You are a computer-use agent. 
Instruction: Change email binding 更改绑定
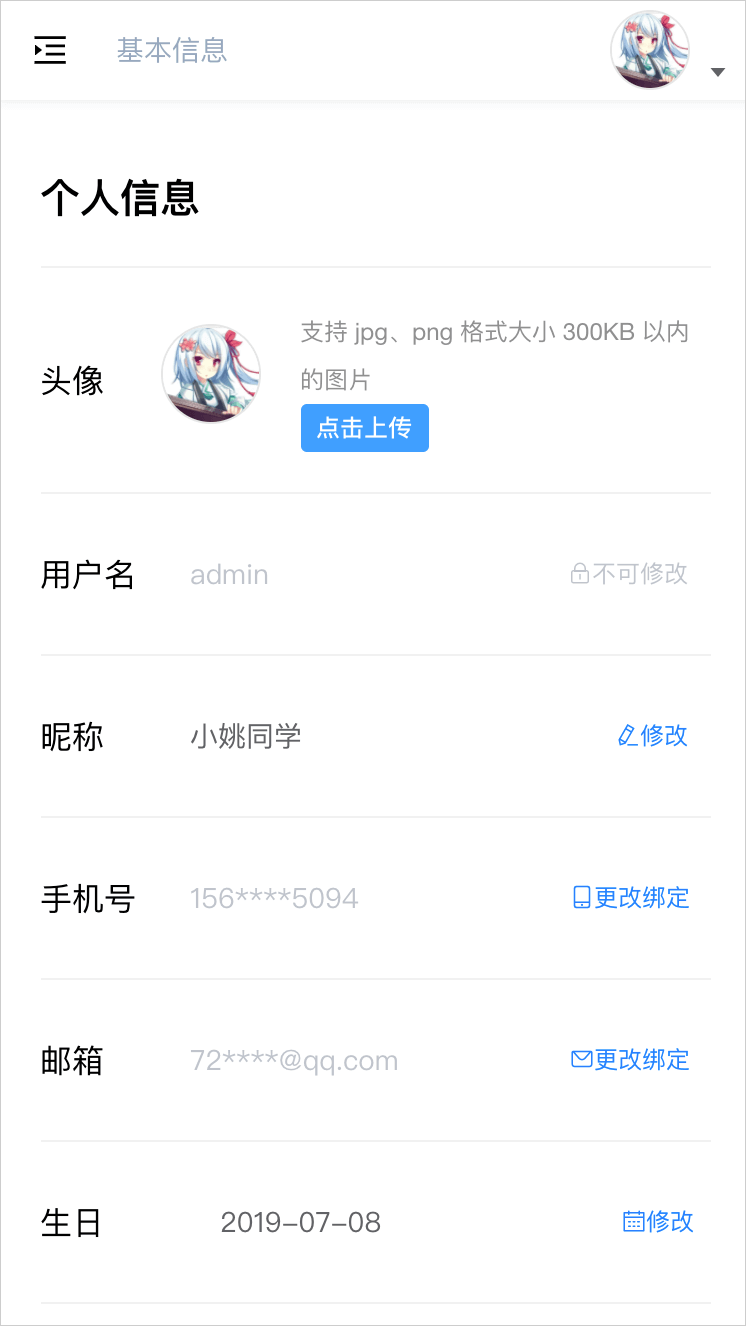pos(631,1060)
